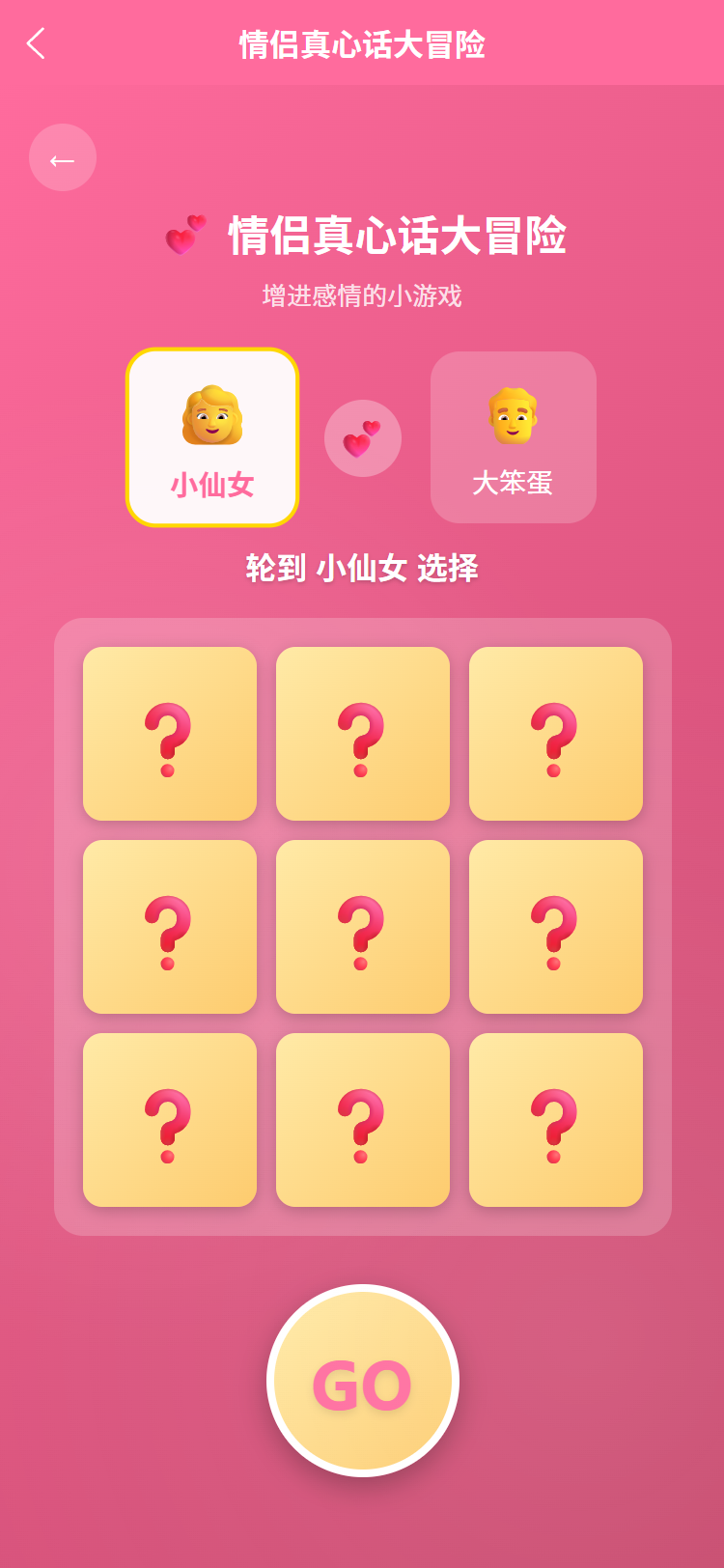Viewport: 724px width, 1568px height.
Task: Tap the rightmost card in the middle row
Action: (556, 926)
